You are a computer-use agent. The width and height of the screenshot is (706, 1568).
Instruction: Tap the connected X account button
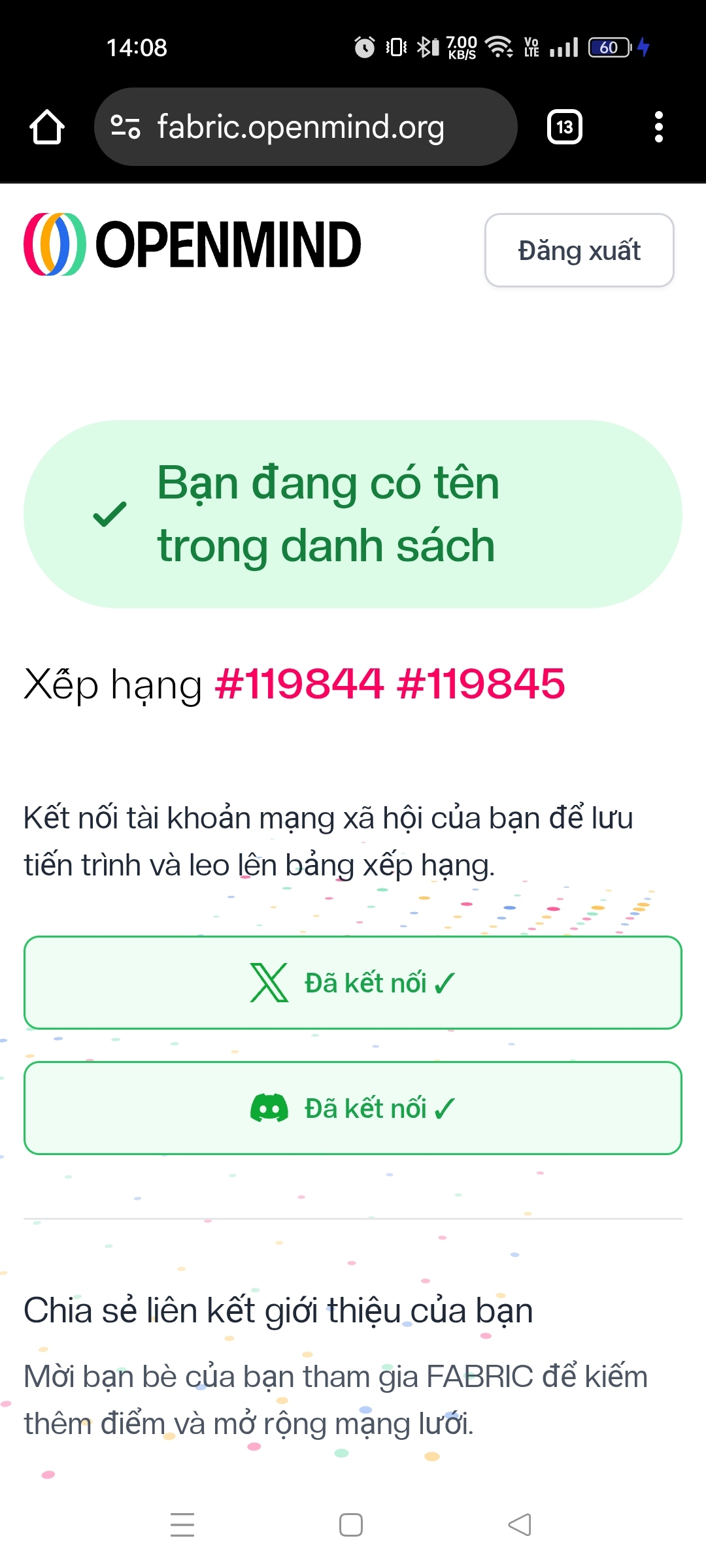pyautogui.click(x=353, y=983)
